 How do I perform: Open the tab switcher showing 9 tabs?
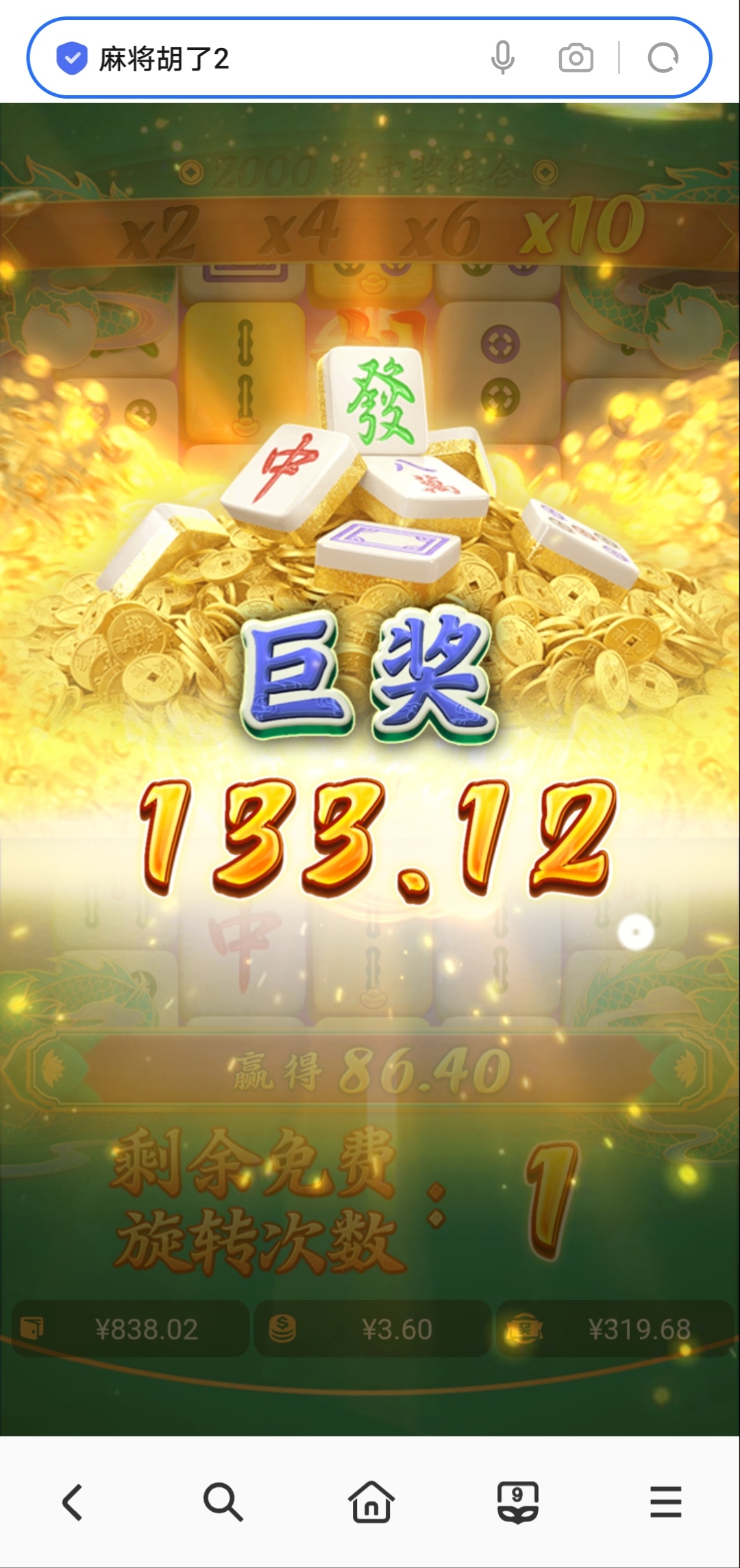pos(517,1503)
